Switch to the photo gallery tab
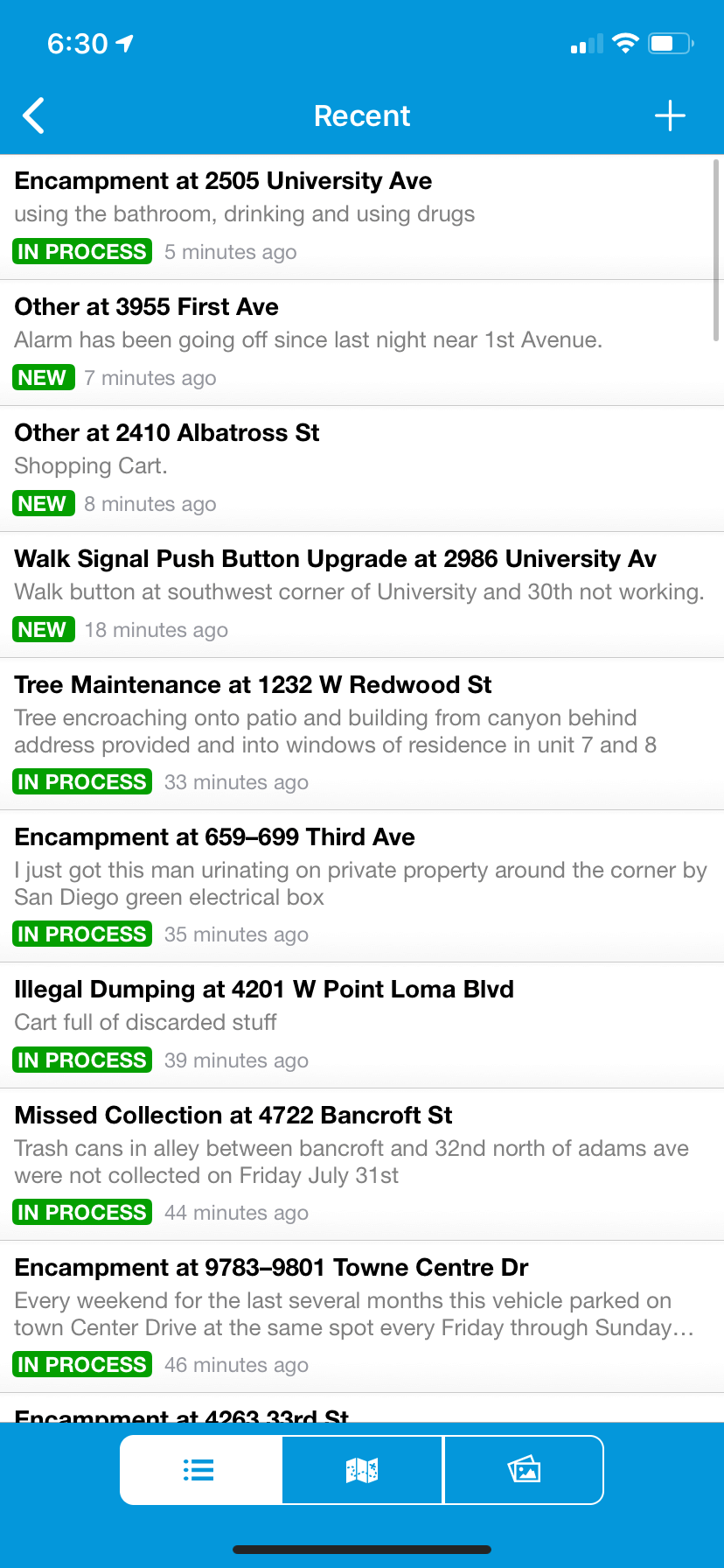 pos(524,1470)
